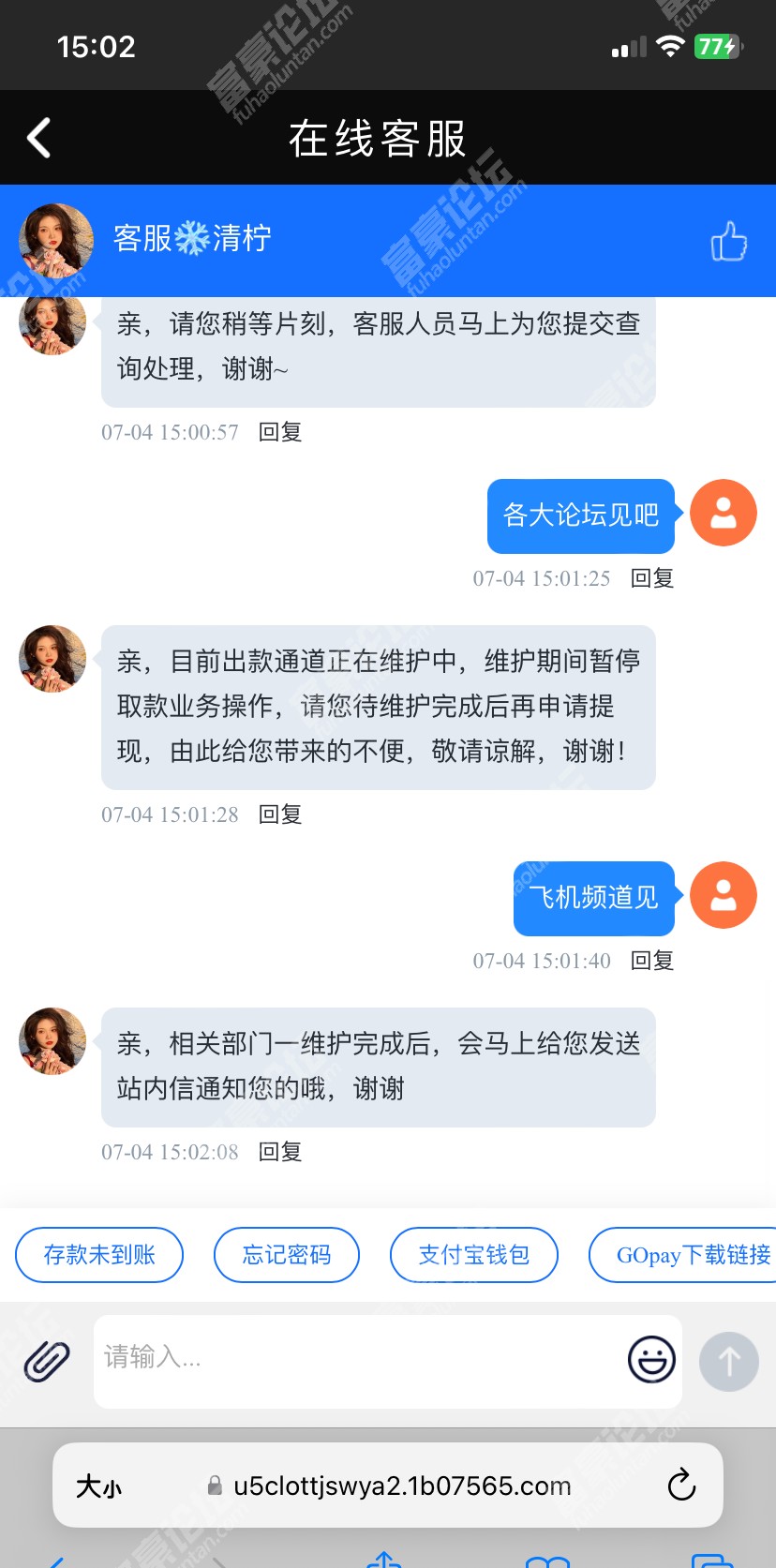Reload the page in the browser

pyautogui.click(x=681, y=1486)
